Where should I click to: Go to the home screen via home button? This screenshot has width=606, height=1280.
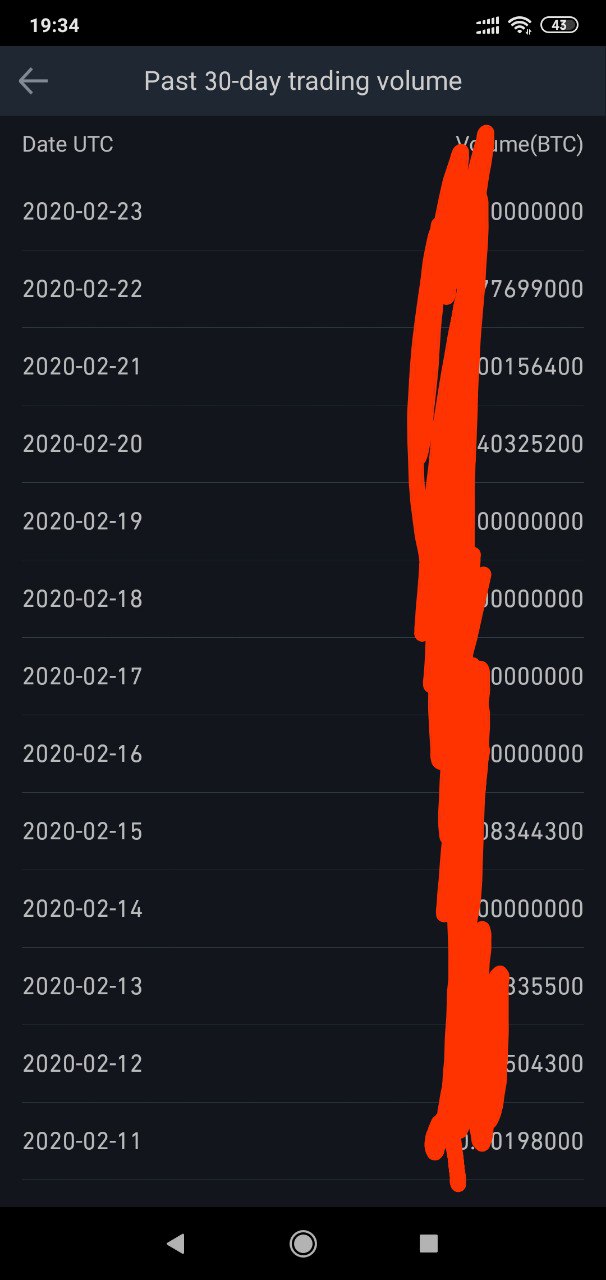[303, 1243]
